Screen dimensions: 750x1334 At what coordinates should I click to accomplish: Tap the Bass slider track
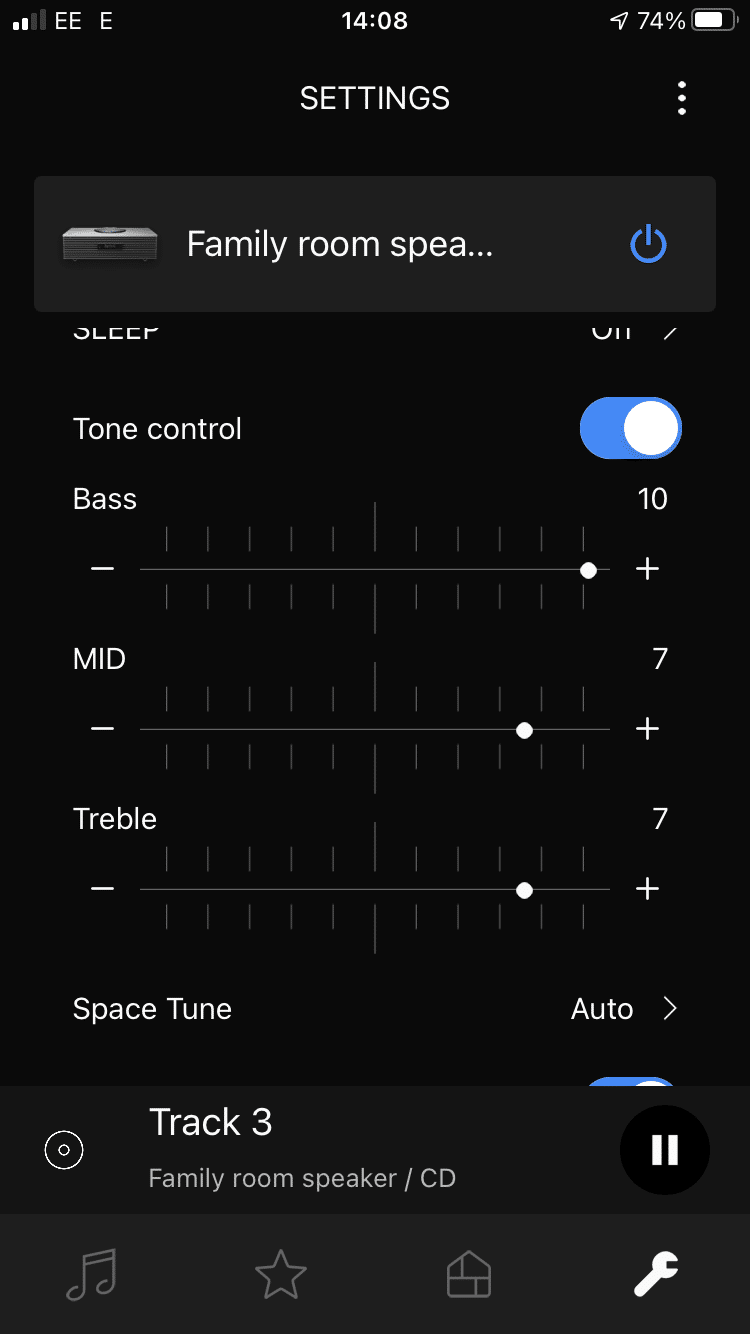coord(375,569)
